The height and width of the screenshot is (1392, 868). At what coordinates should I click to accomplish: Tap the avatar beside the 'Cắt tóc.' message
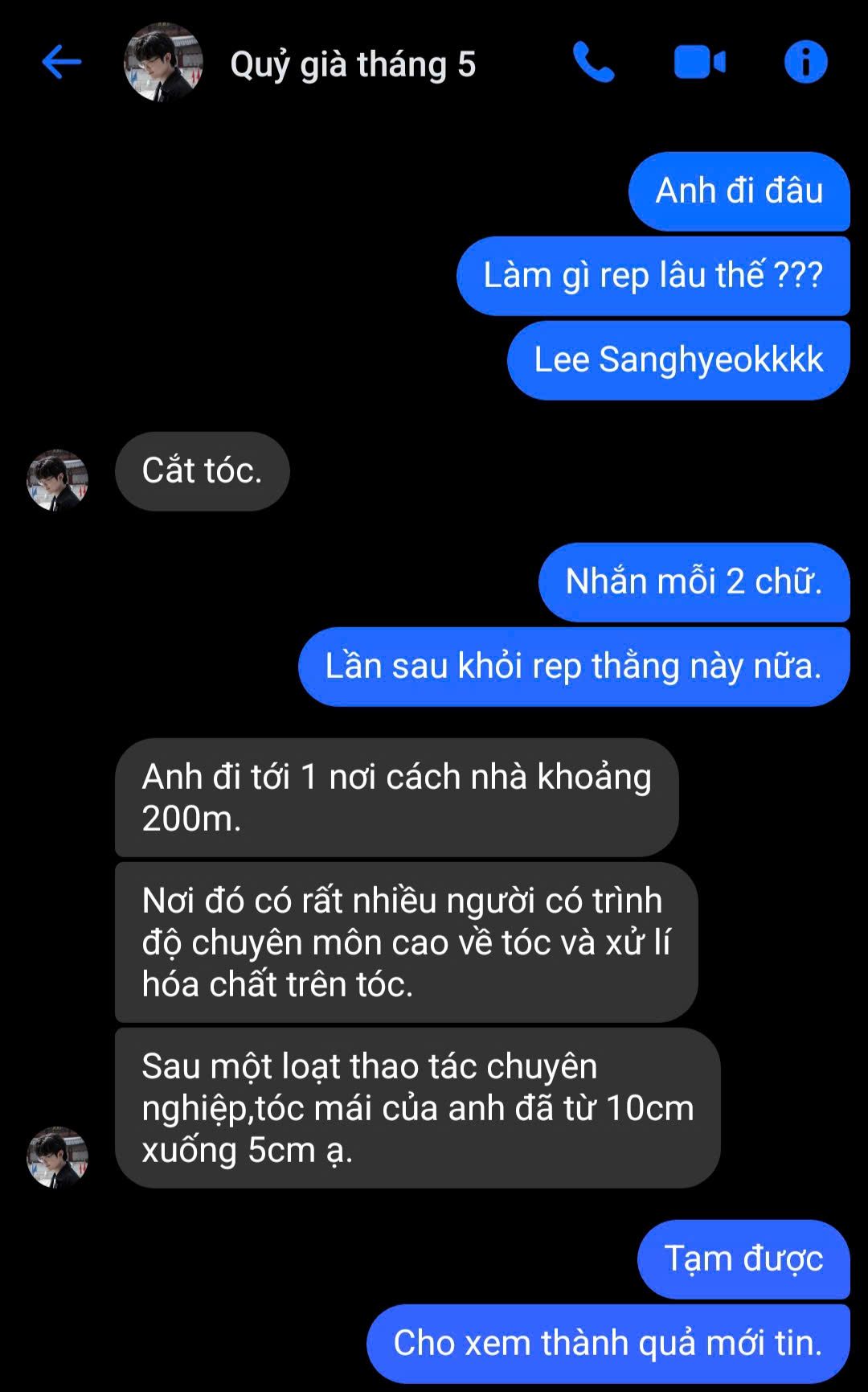click(57, 480)
